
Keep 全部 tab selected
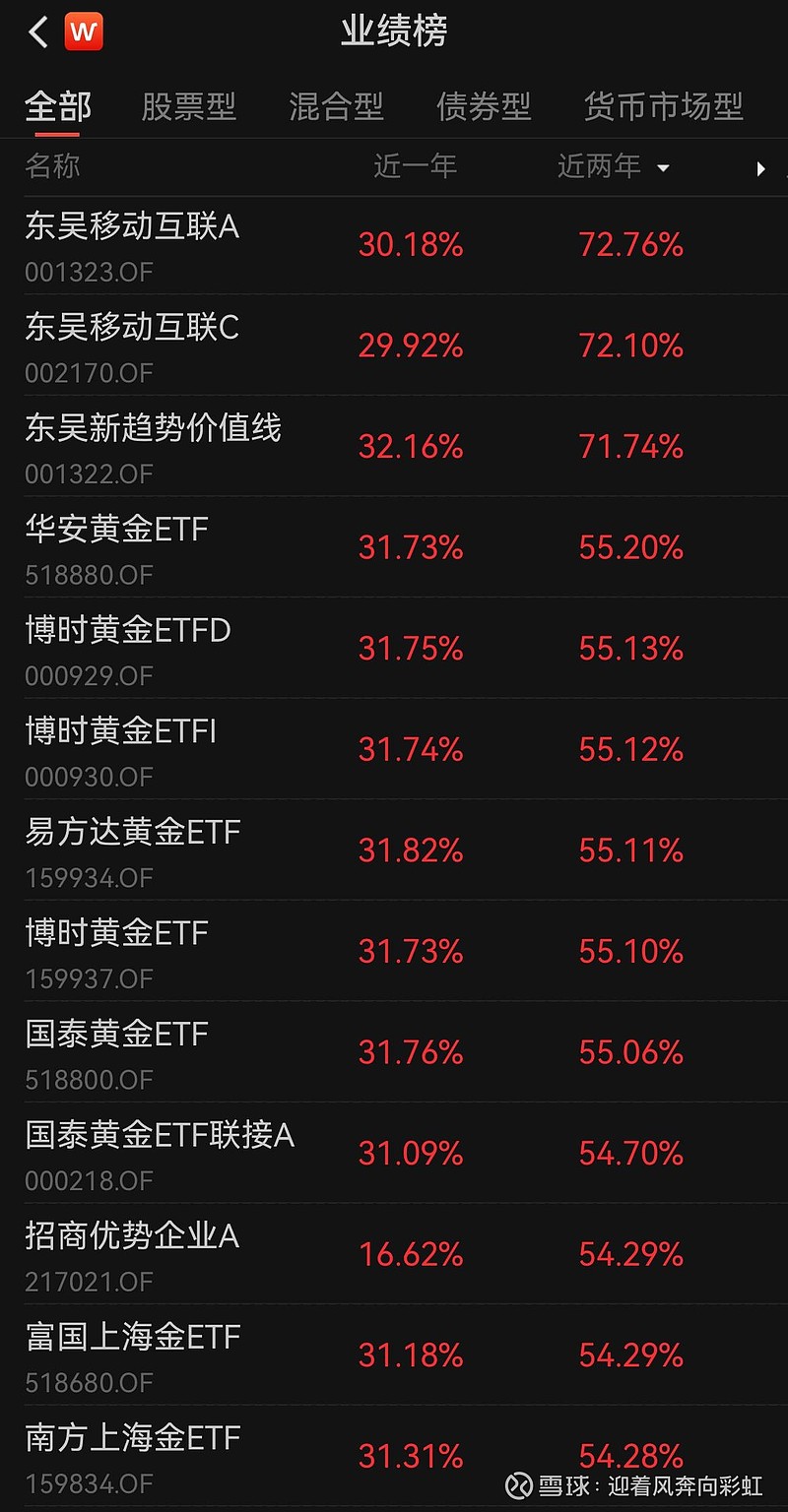point(58,106)
